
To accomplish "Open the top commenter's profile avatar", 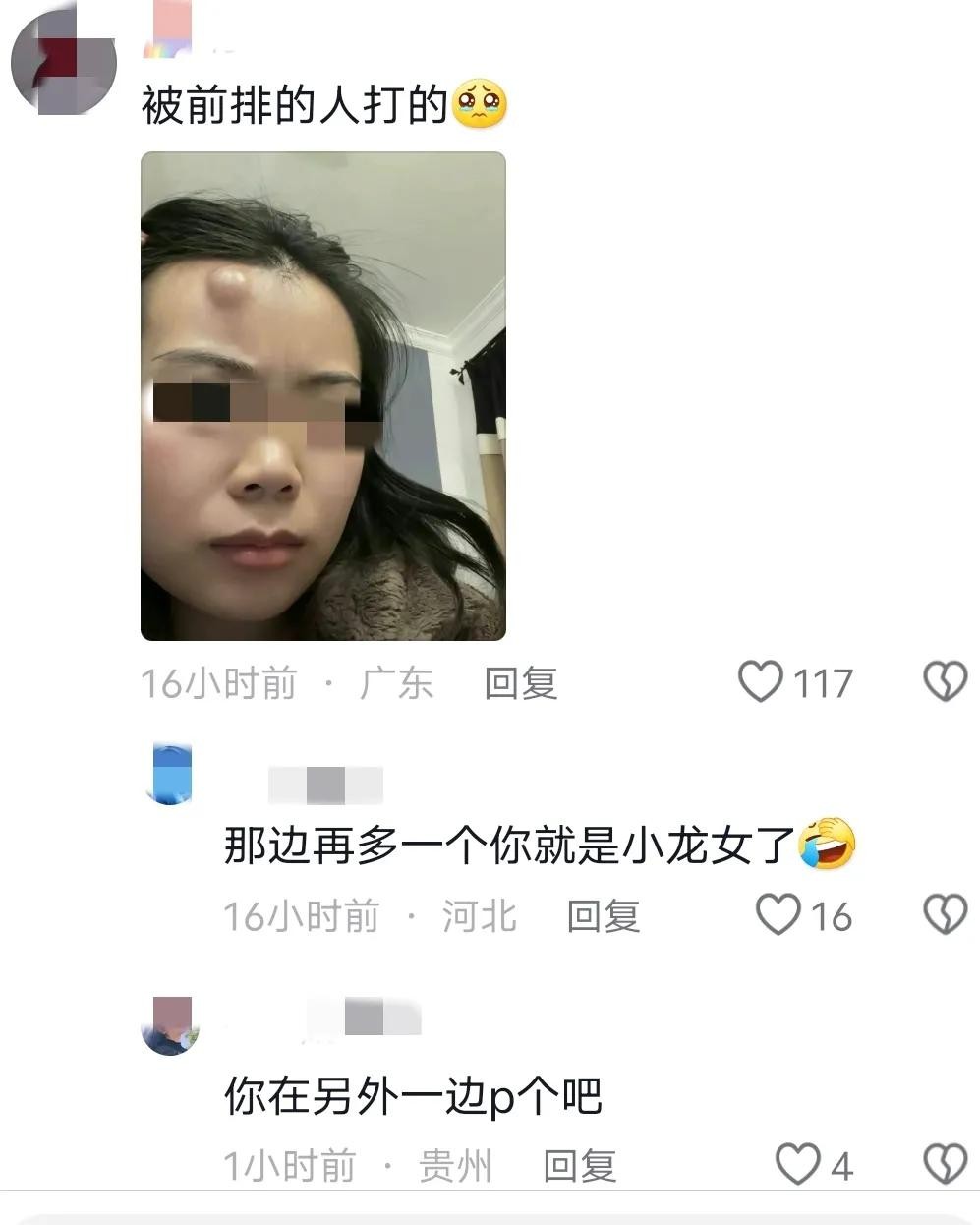I will click(64, 61).
